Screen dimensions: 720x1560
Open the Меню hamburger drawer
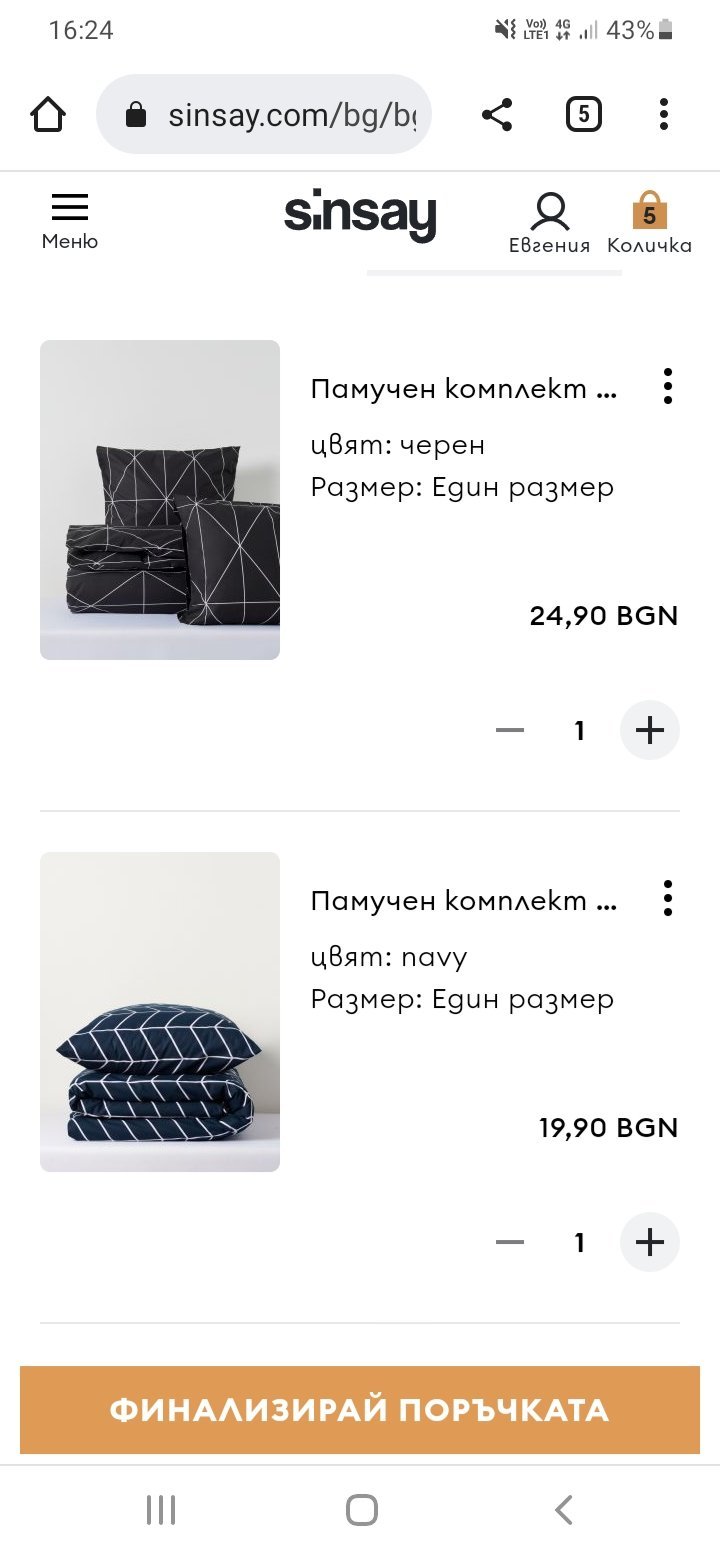click(x=70, y=220)
